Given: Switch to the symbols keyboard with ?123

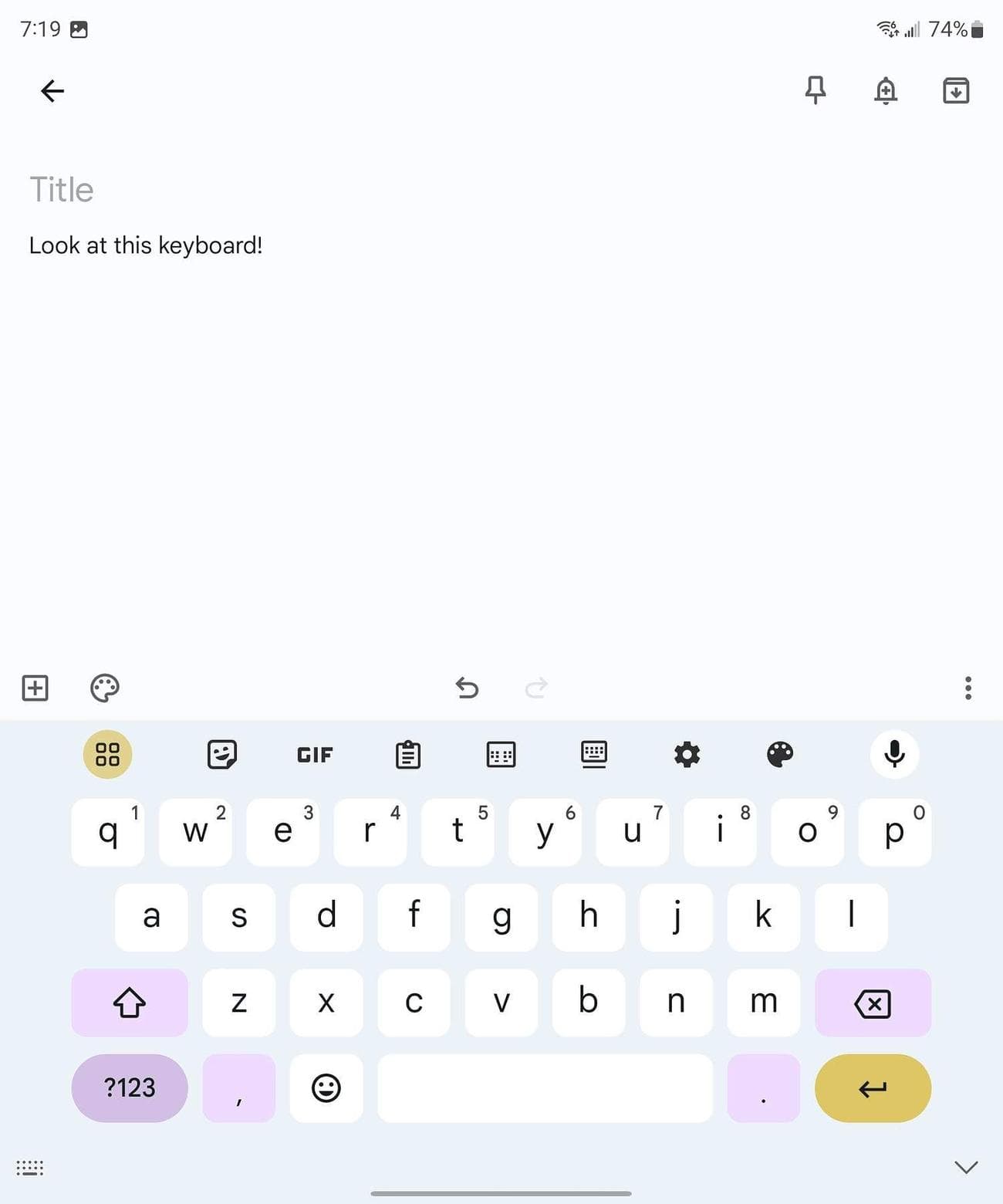Looking at the screenshot, I should [x=129, y=1088].
